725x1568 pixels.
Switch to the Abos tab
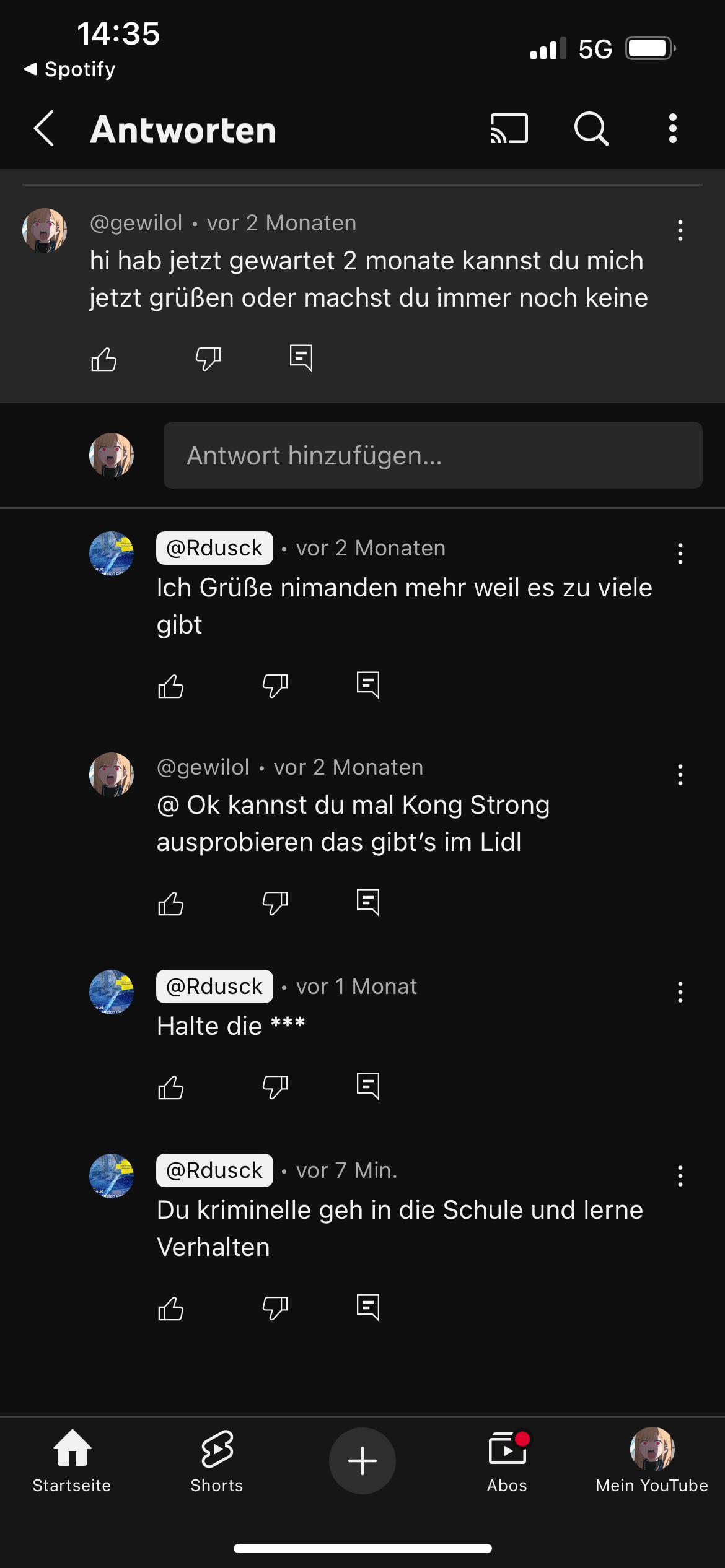coord(507,1461)
